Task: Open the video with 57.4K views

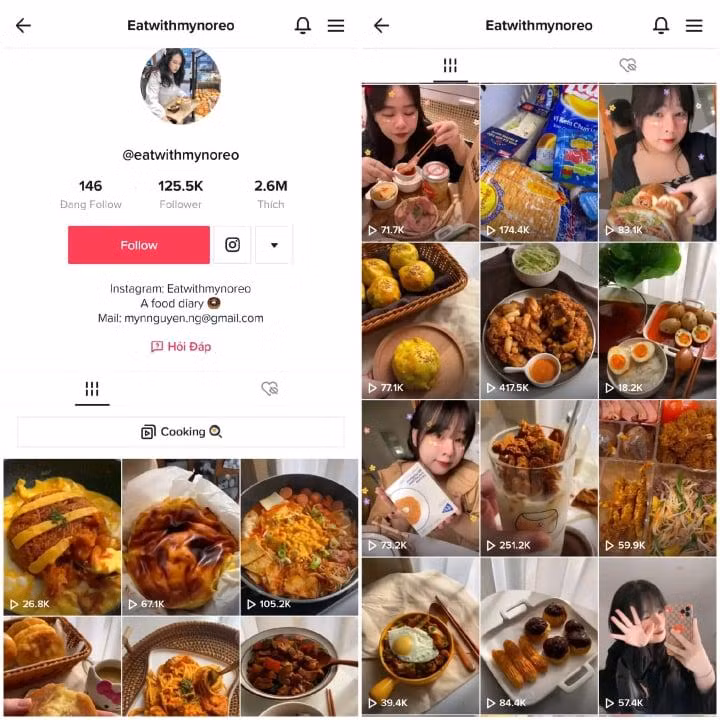Action: (x=657, y=635)
